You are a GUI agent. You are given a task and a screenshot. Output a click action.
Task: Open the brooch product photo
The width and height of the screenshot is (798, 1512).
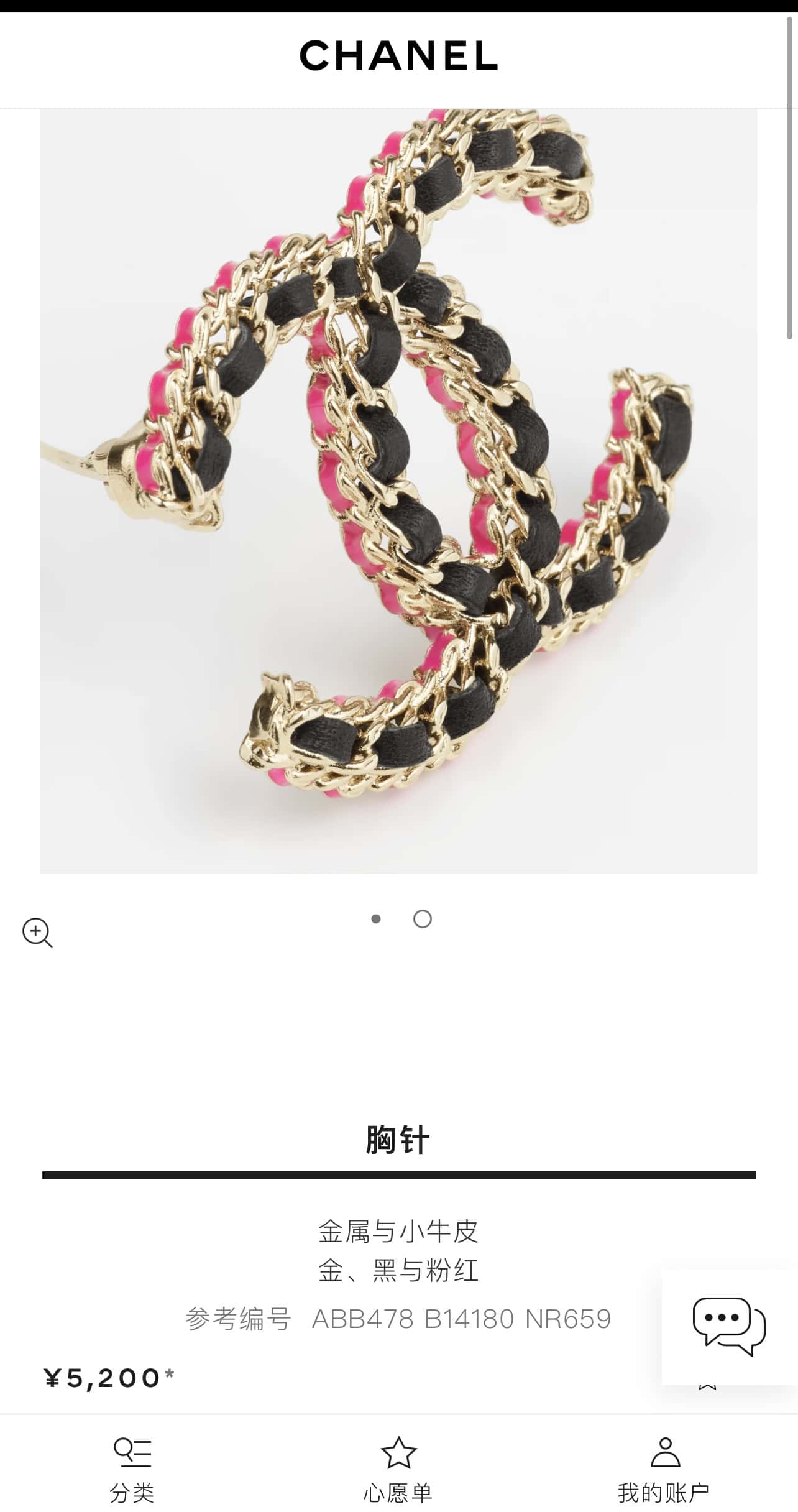click(398, 491)
